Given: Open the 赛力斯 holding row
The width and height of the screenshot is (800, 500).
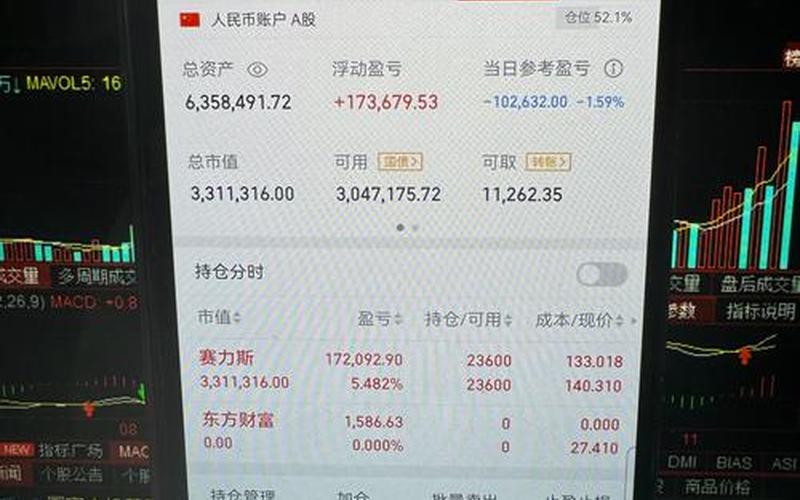Looking at the screenshot, I should (410, 370).
